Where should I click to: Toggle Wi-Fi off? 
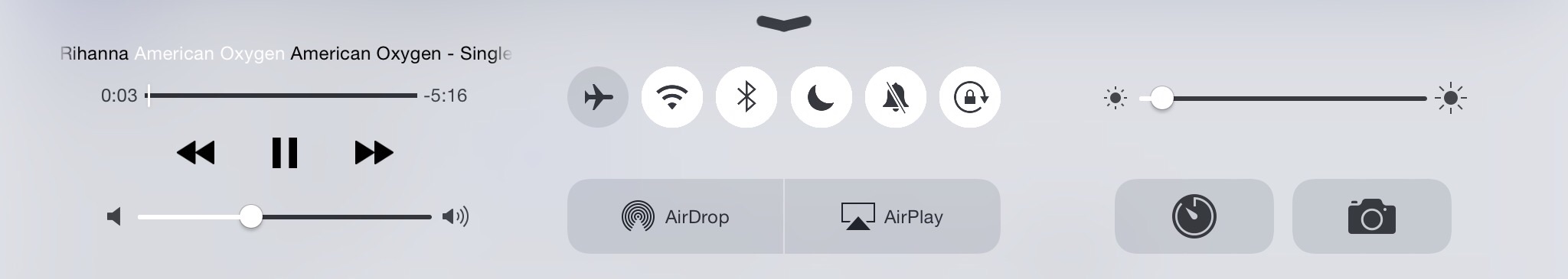[x=672, y=97]
